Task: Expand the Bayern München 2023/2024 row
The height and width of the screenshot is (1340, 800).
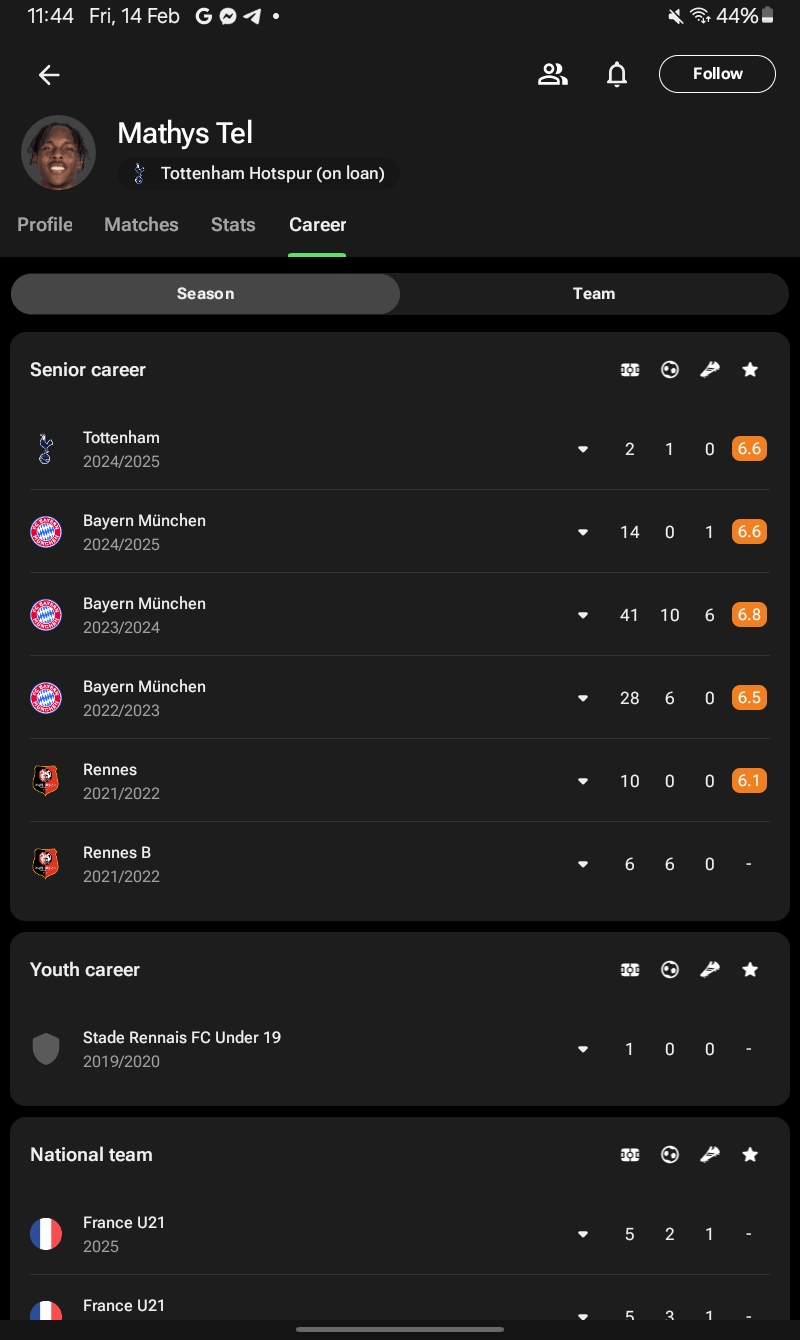Action: click(400, 615)
